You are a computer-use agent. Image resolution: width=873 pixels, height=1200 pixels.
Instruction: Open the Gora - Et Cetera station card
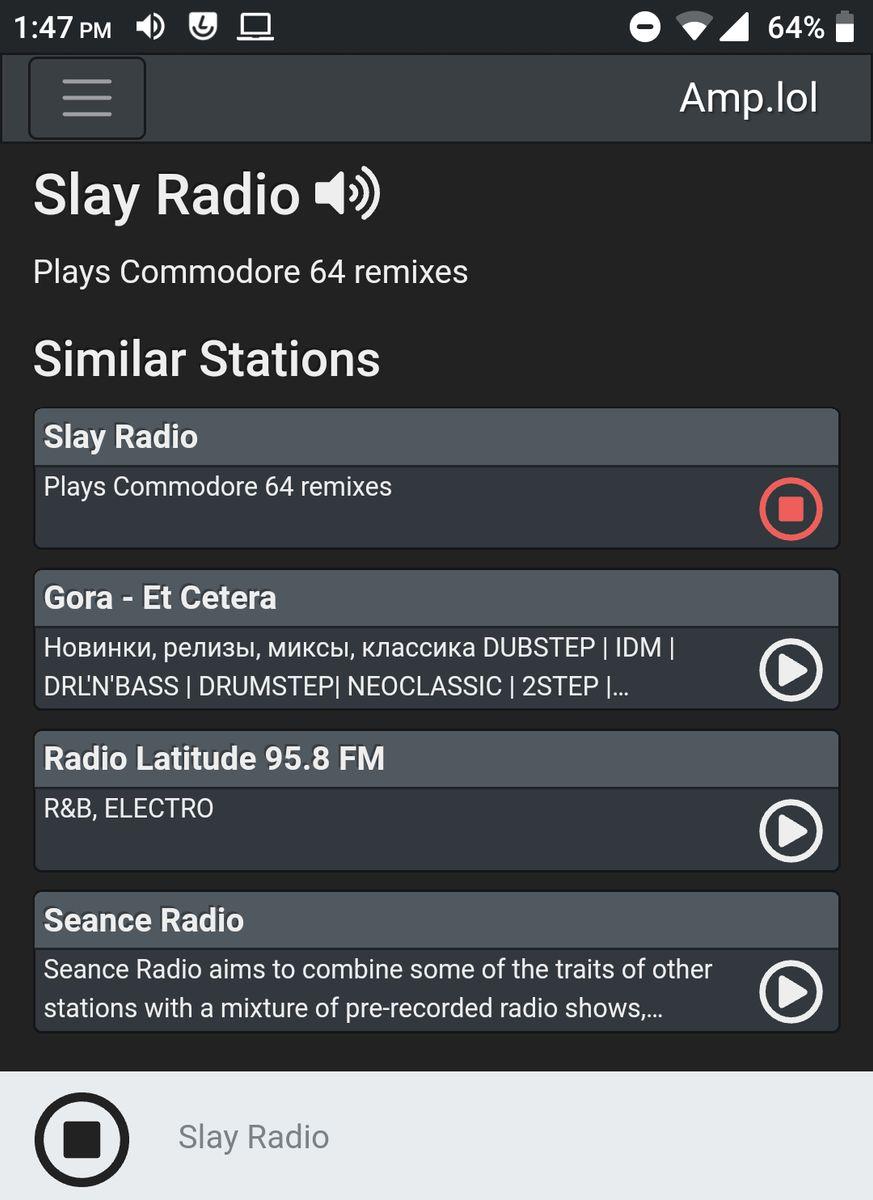coord(160,598)
